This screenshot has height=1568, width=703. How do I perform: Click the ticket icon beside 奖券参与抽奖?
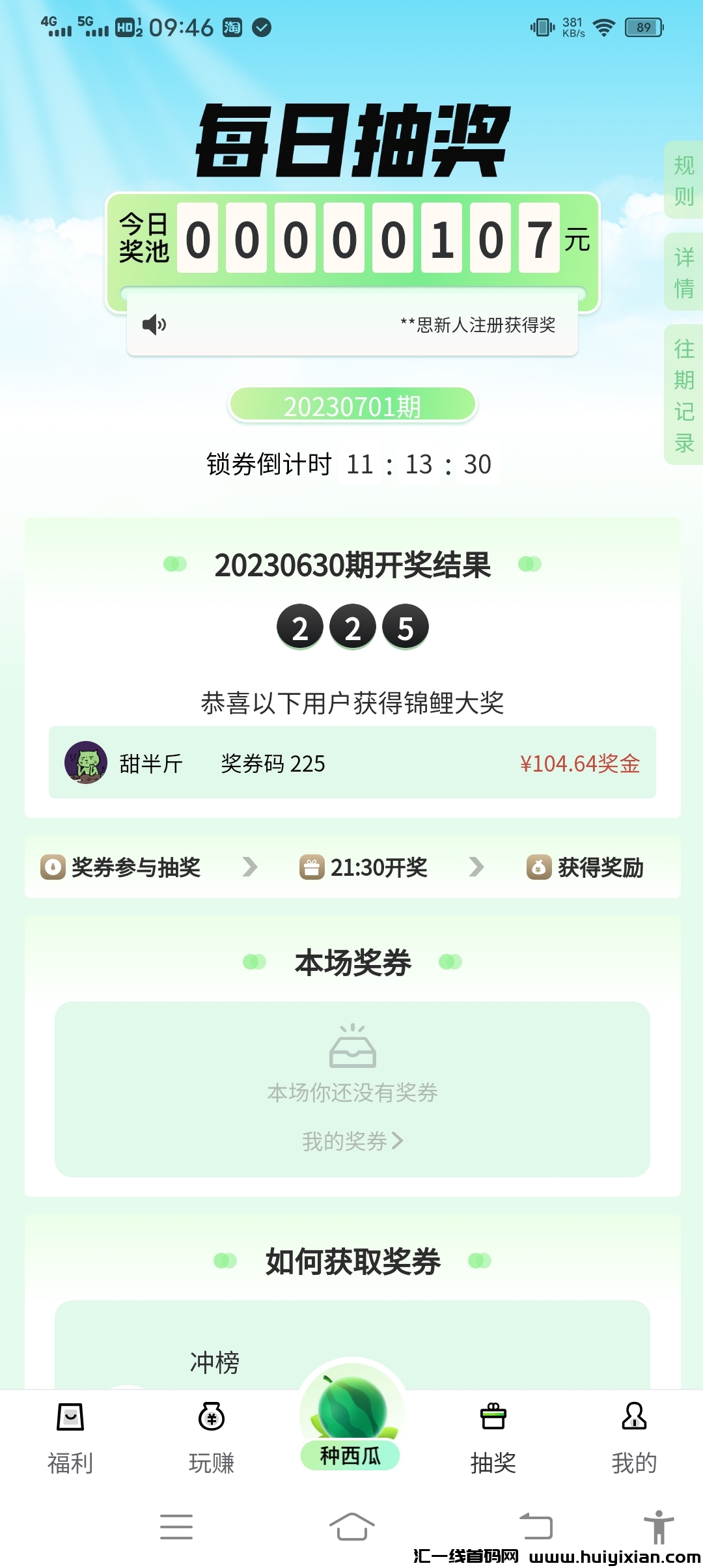coord(51,866)
